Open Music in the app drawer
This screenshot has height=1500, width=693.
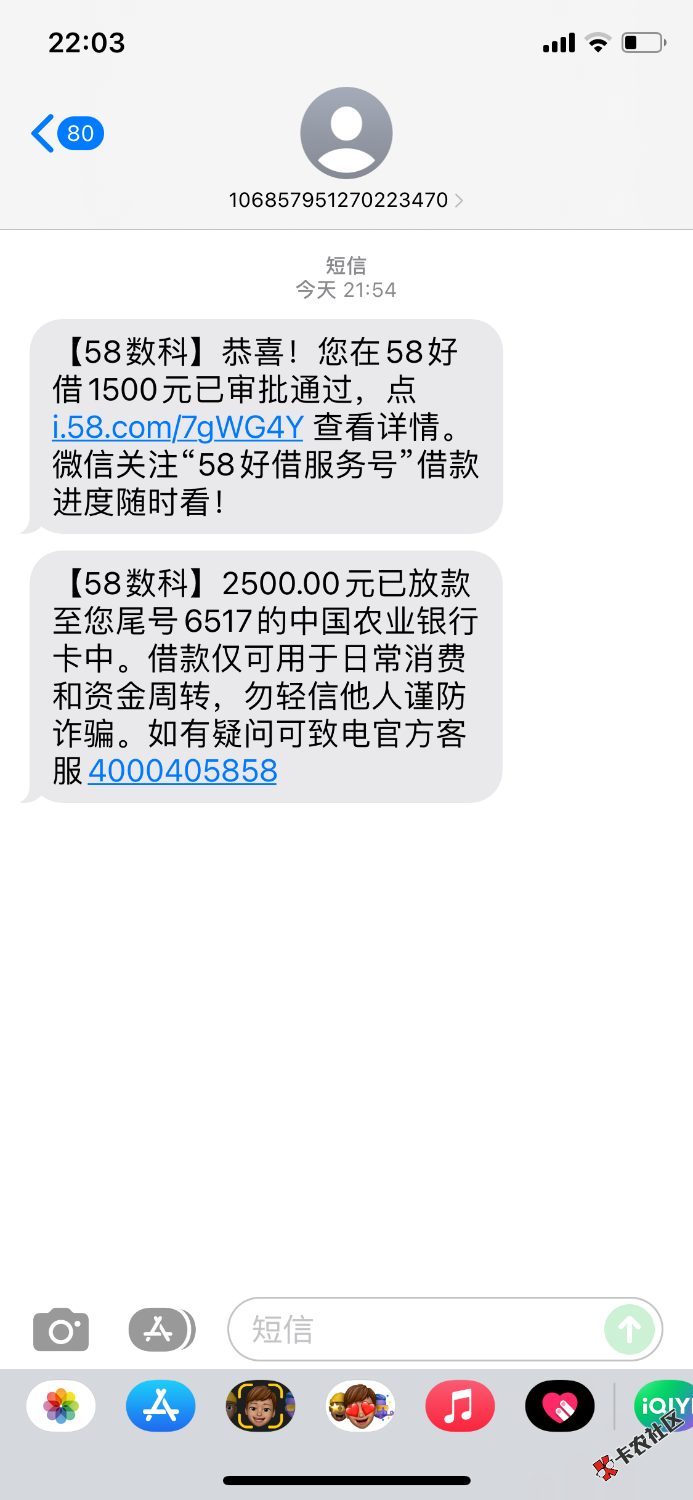click(x=460, y=1406)
